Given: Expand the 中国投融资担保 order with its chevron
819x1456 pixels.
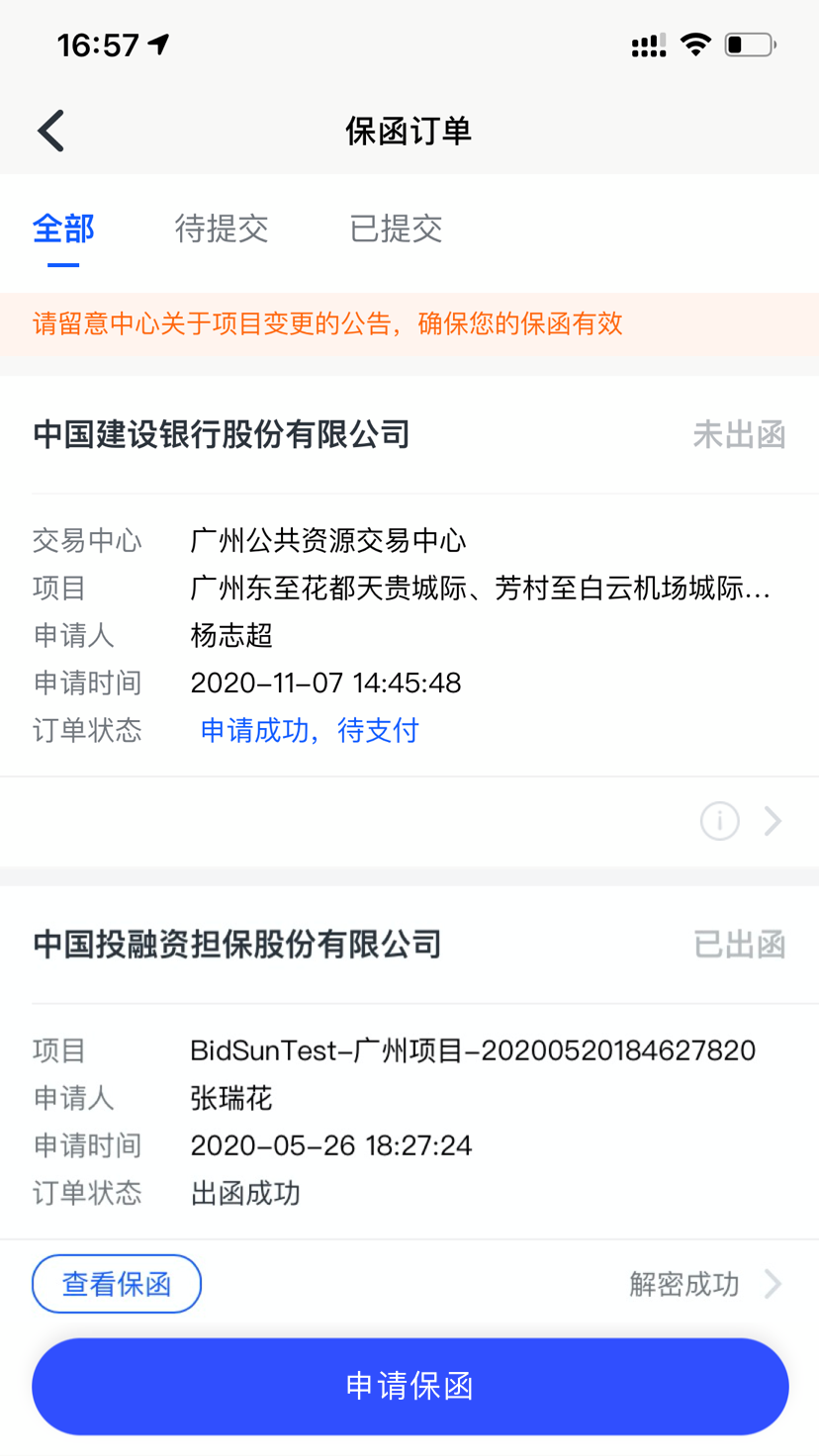Looking at the screenshot, I should click(x=774, y=1283).
